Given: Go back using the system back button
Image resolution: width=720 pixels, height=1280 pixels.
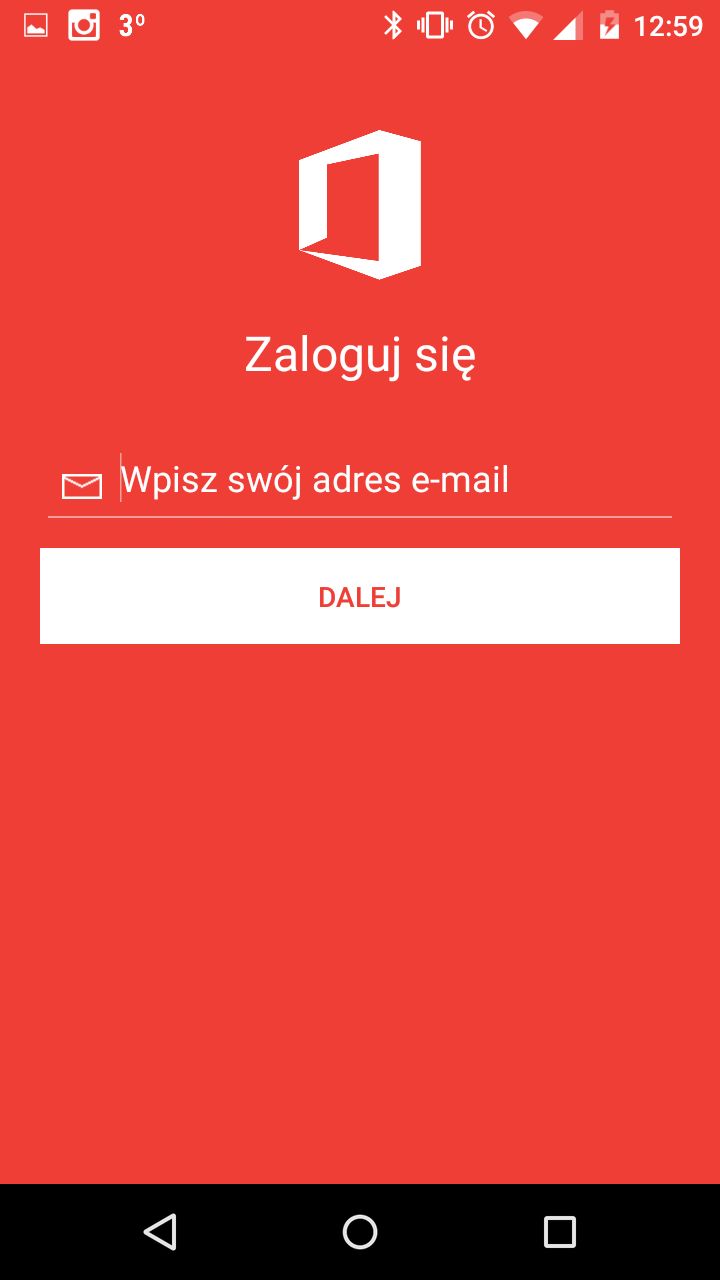Looking at the screenshot, I should pyautogui.click(x=160, y=1232).
